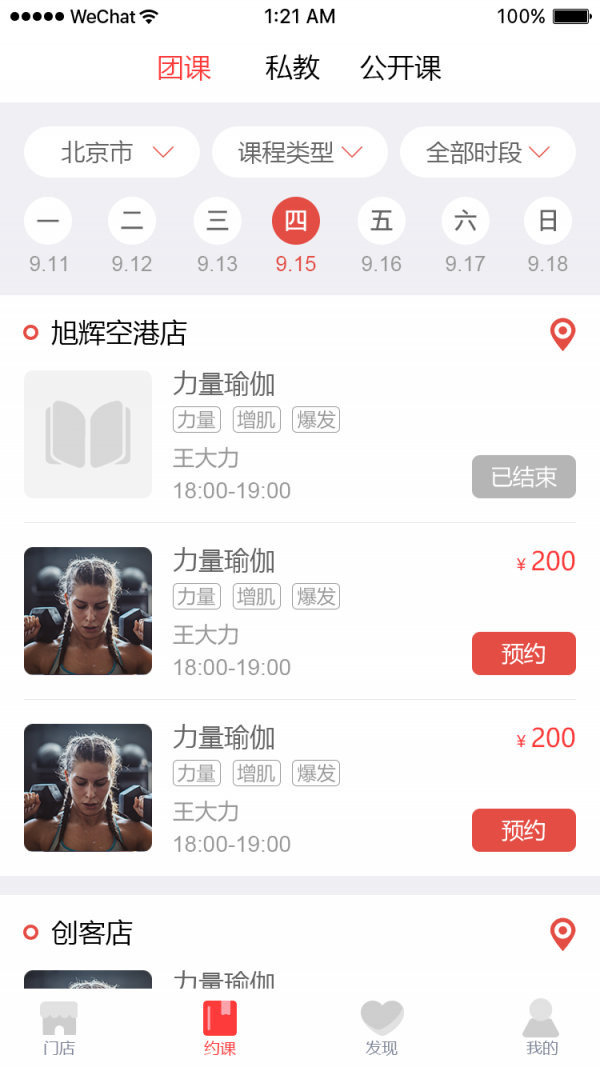This screenshot has height=1067, width=600.
Task: Expand the 全部时段 time dropdown
Action: (x=488, y=152)
